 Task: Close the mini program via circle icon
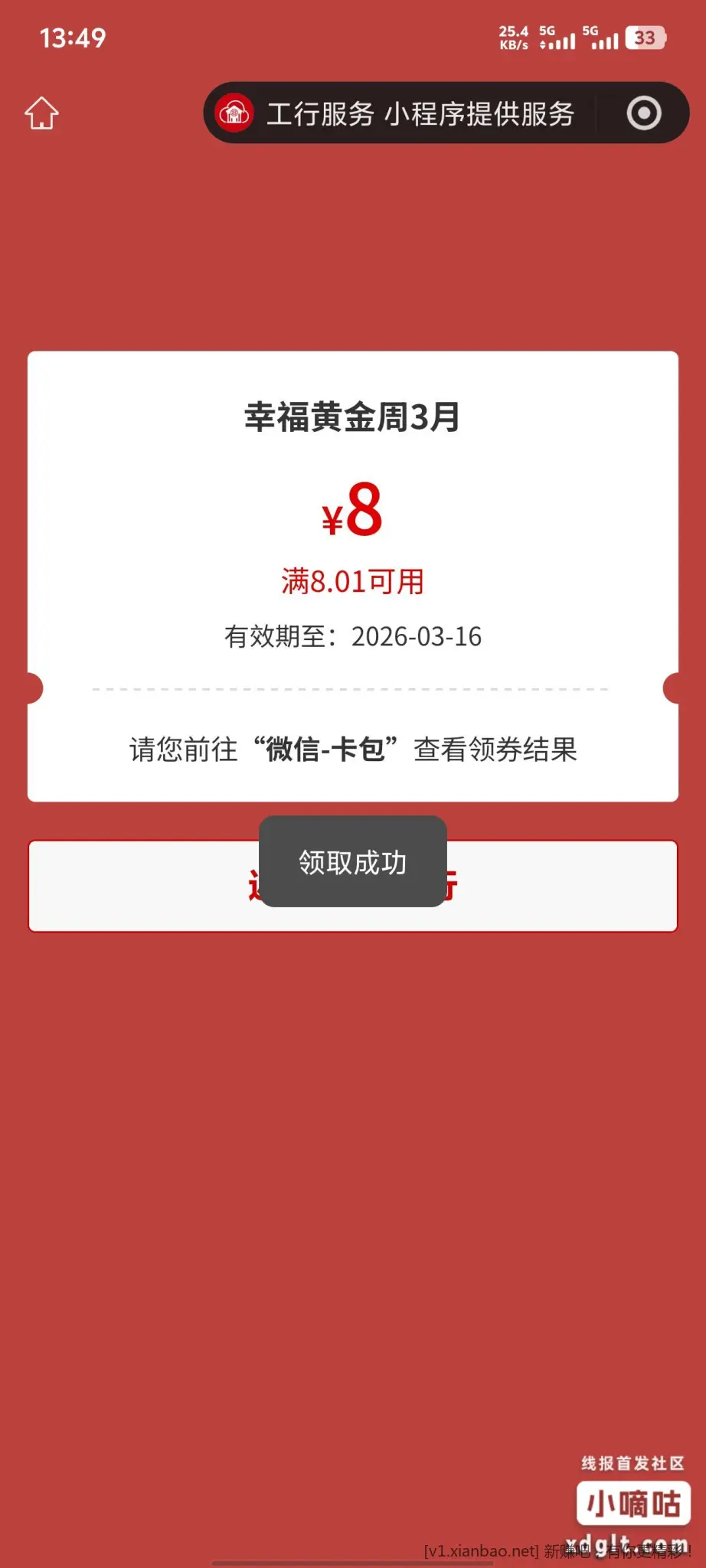(x=643, y=113)
